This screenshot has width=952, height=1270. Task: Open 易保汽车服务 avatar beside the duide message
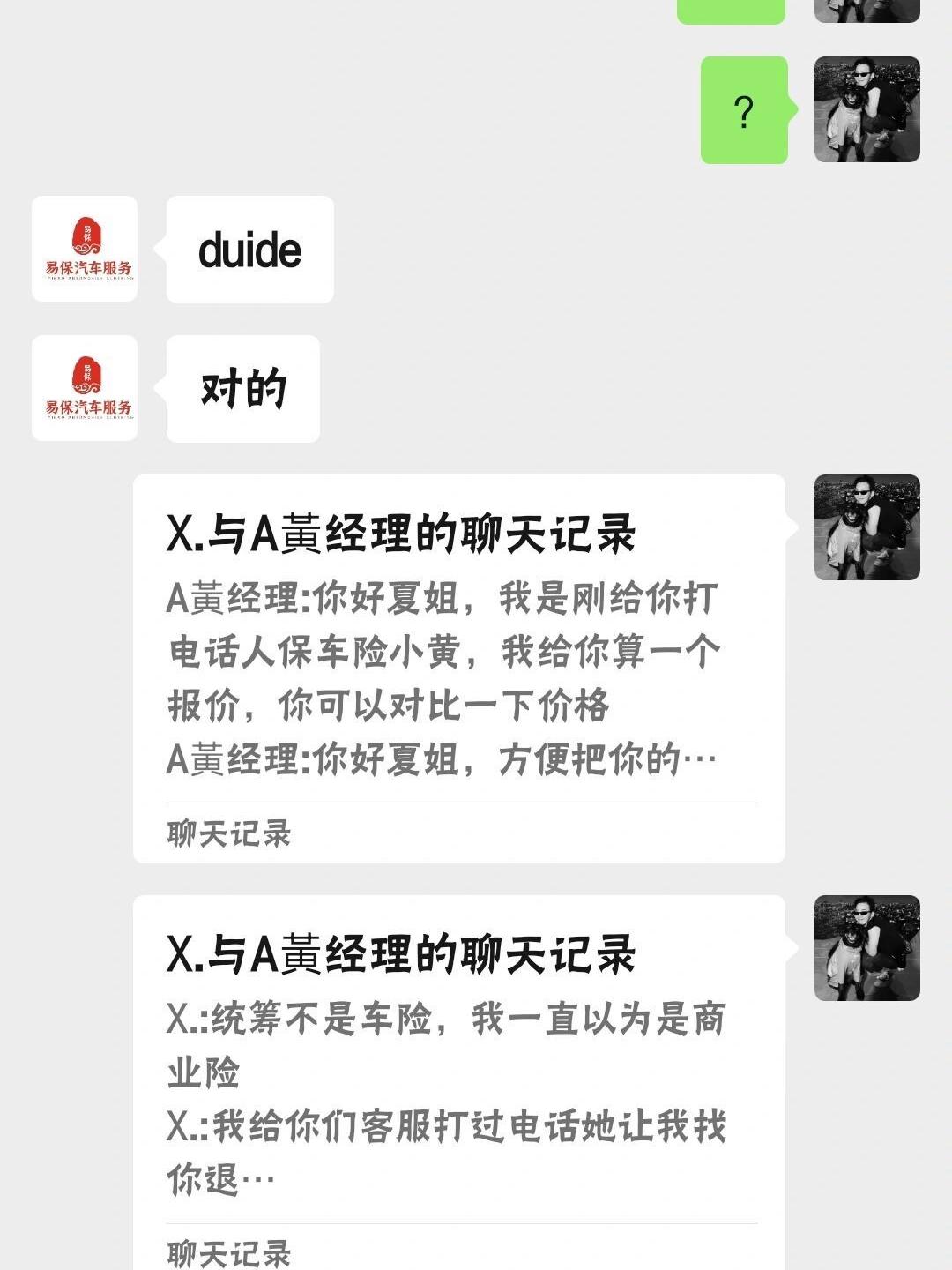(84, 250)
